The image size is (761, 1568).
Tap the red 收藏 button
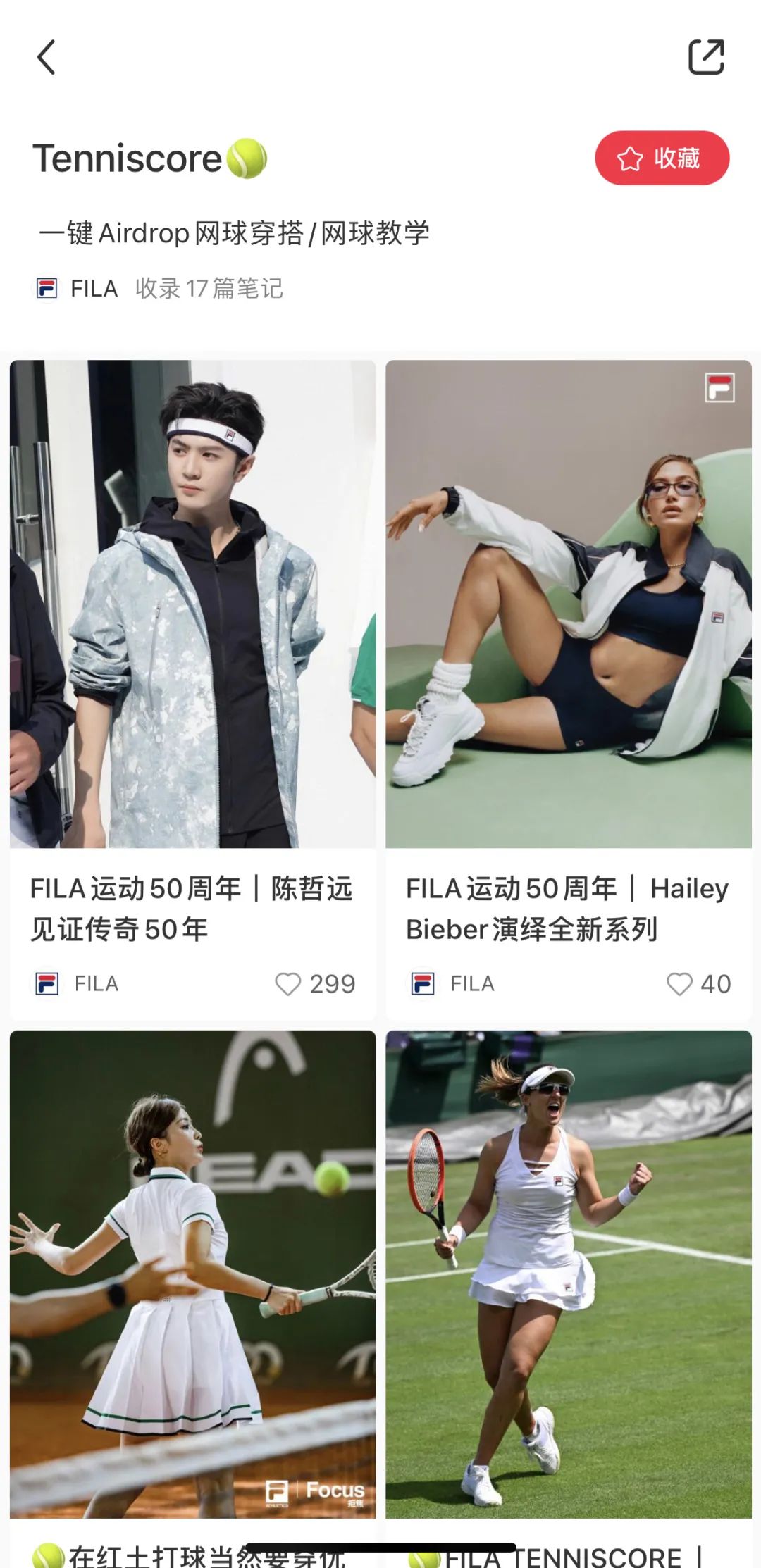click(662, 158)
